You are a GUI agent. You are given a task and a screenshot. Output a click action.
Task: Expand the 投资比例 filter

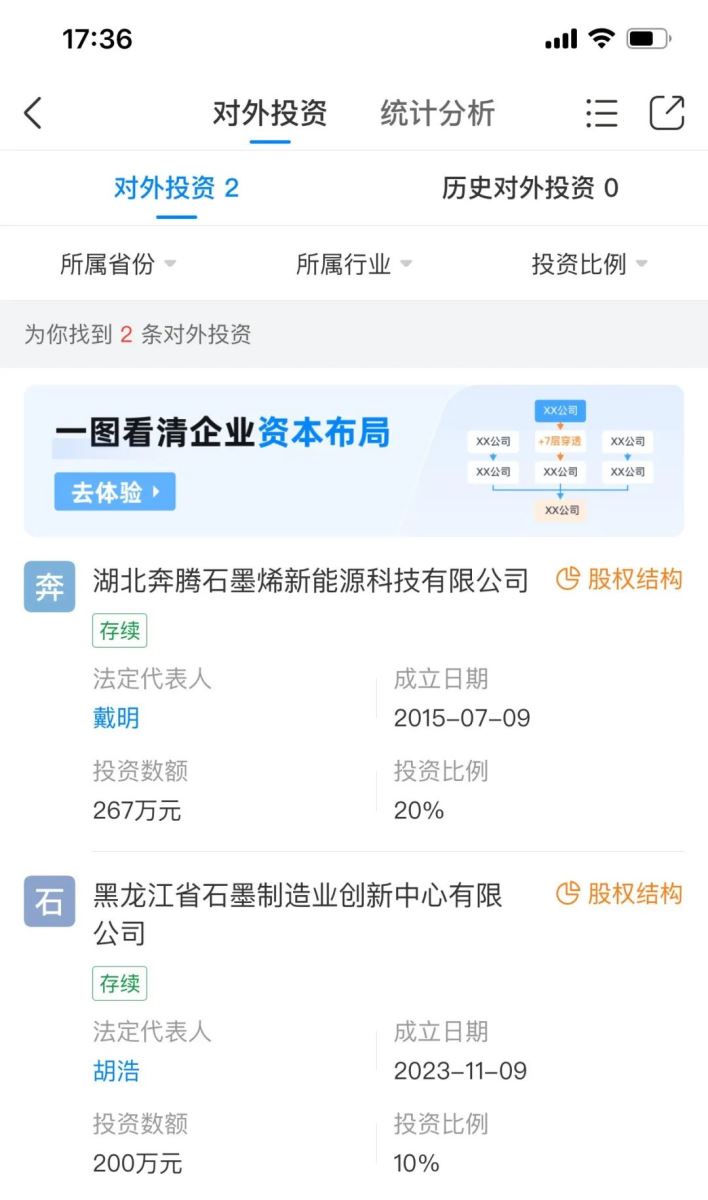point(590,264)
